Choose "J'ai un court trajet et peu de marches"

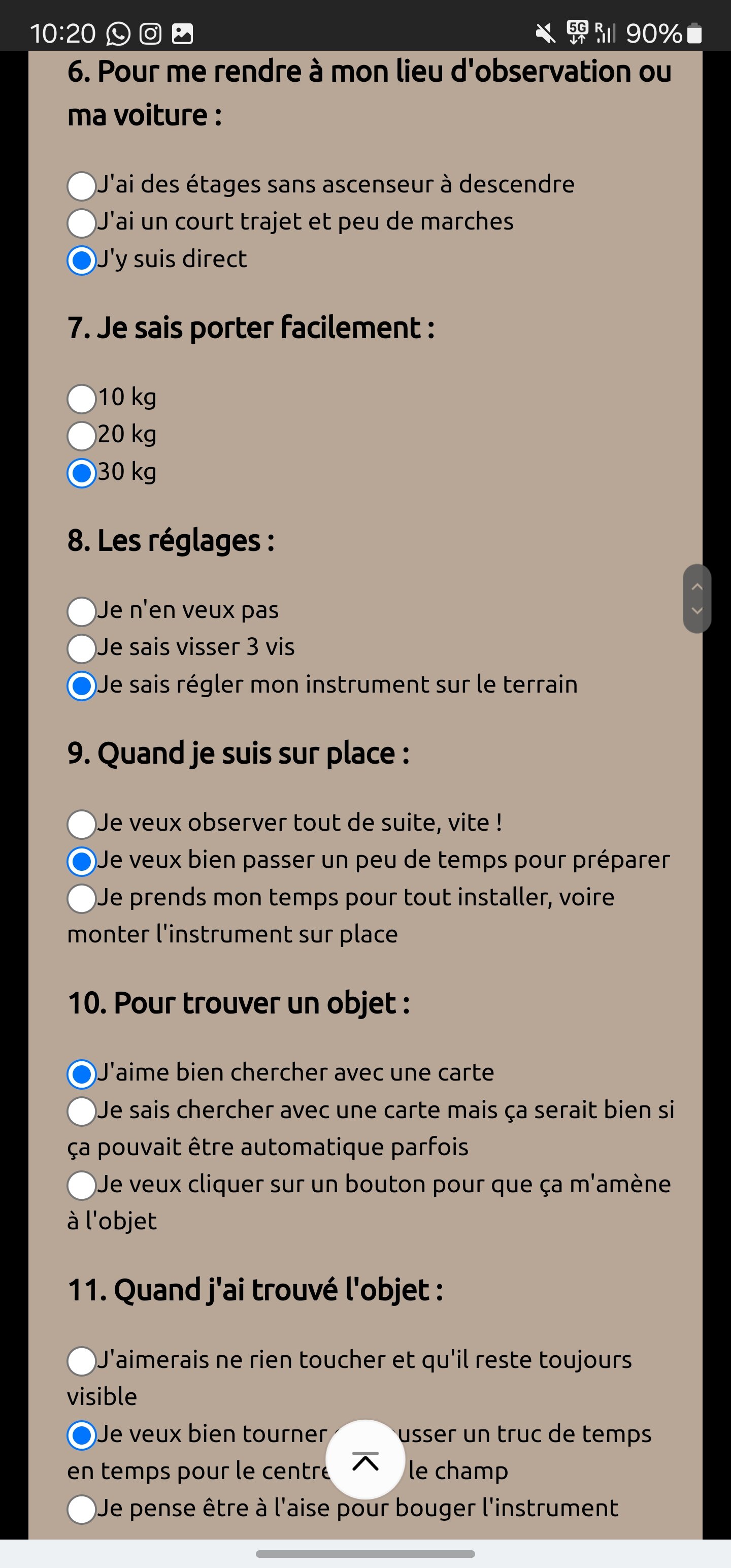click(x=82, y=223)
